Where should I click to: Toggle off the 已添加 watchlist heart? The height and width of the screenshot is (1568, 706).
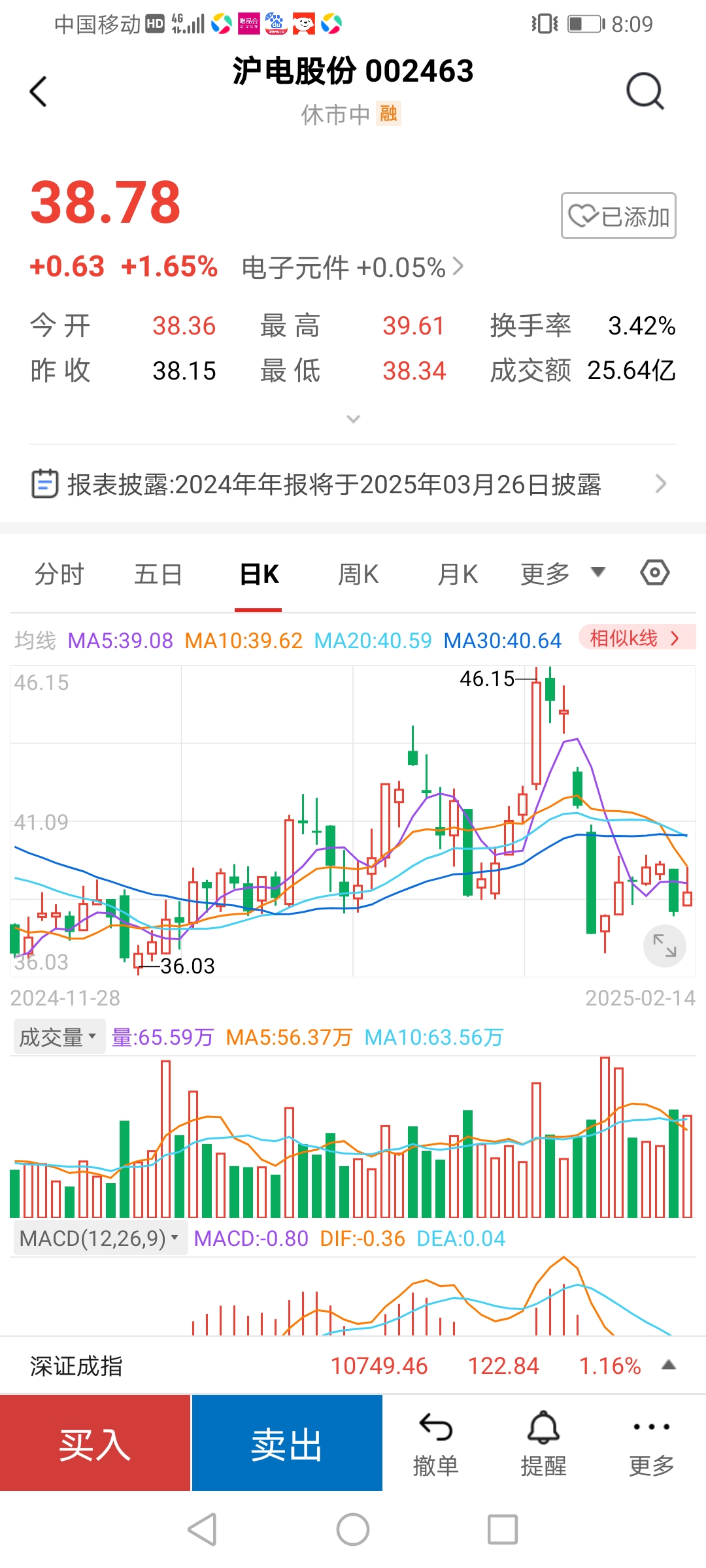click(x=616, y=216)
